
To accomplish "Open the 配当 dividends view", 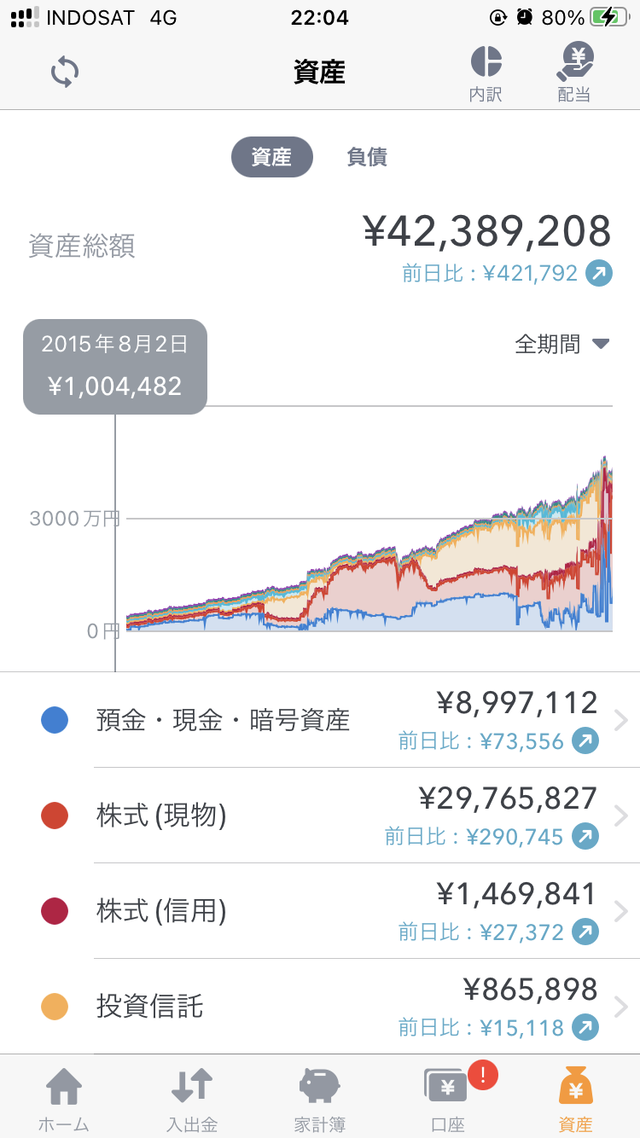I will (x=575, y=73).
